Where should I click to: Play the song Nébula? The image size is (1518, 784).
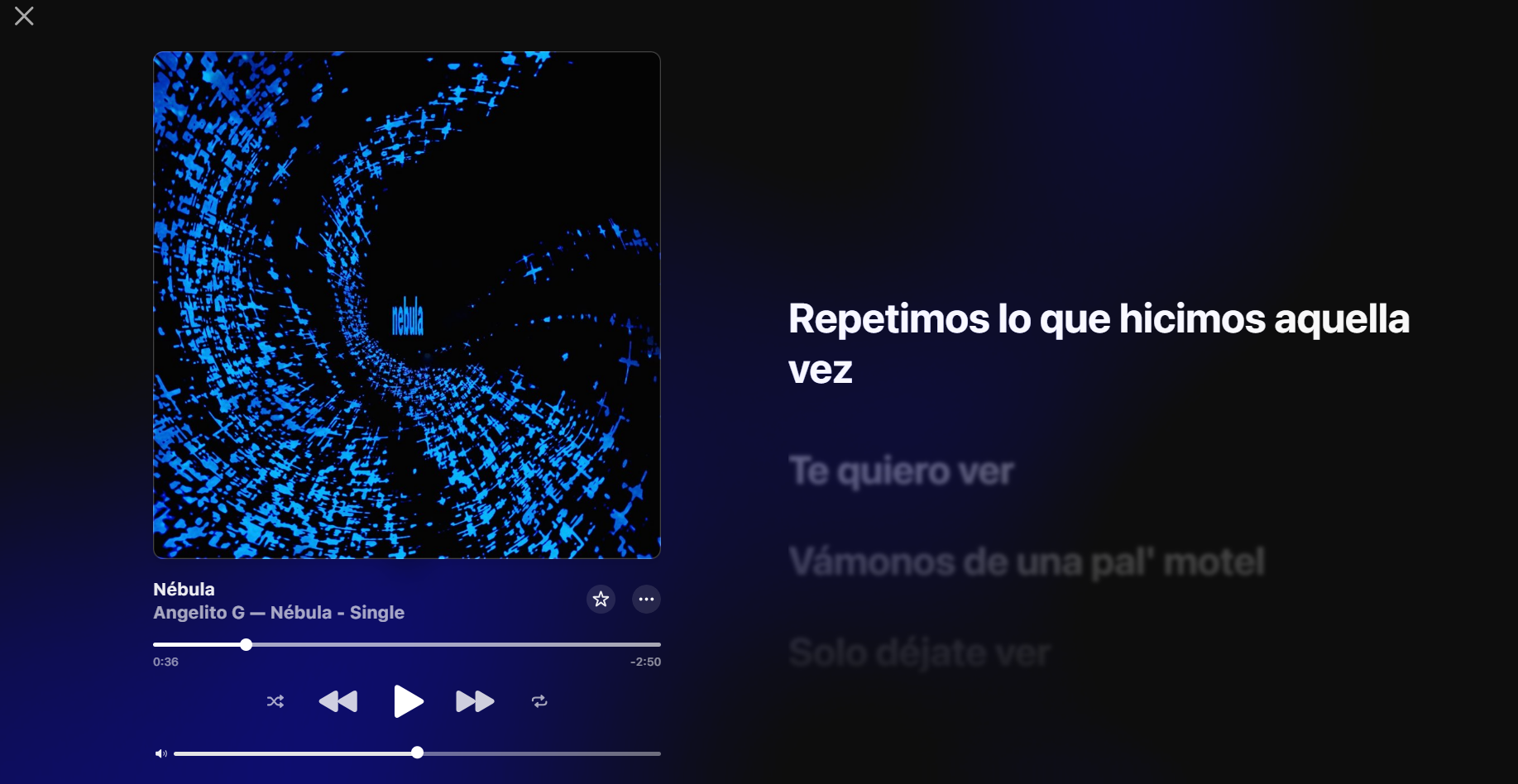[407, 701]
